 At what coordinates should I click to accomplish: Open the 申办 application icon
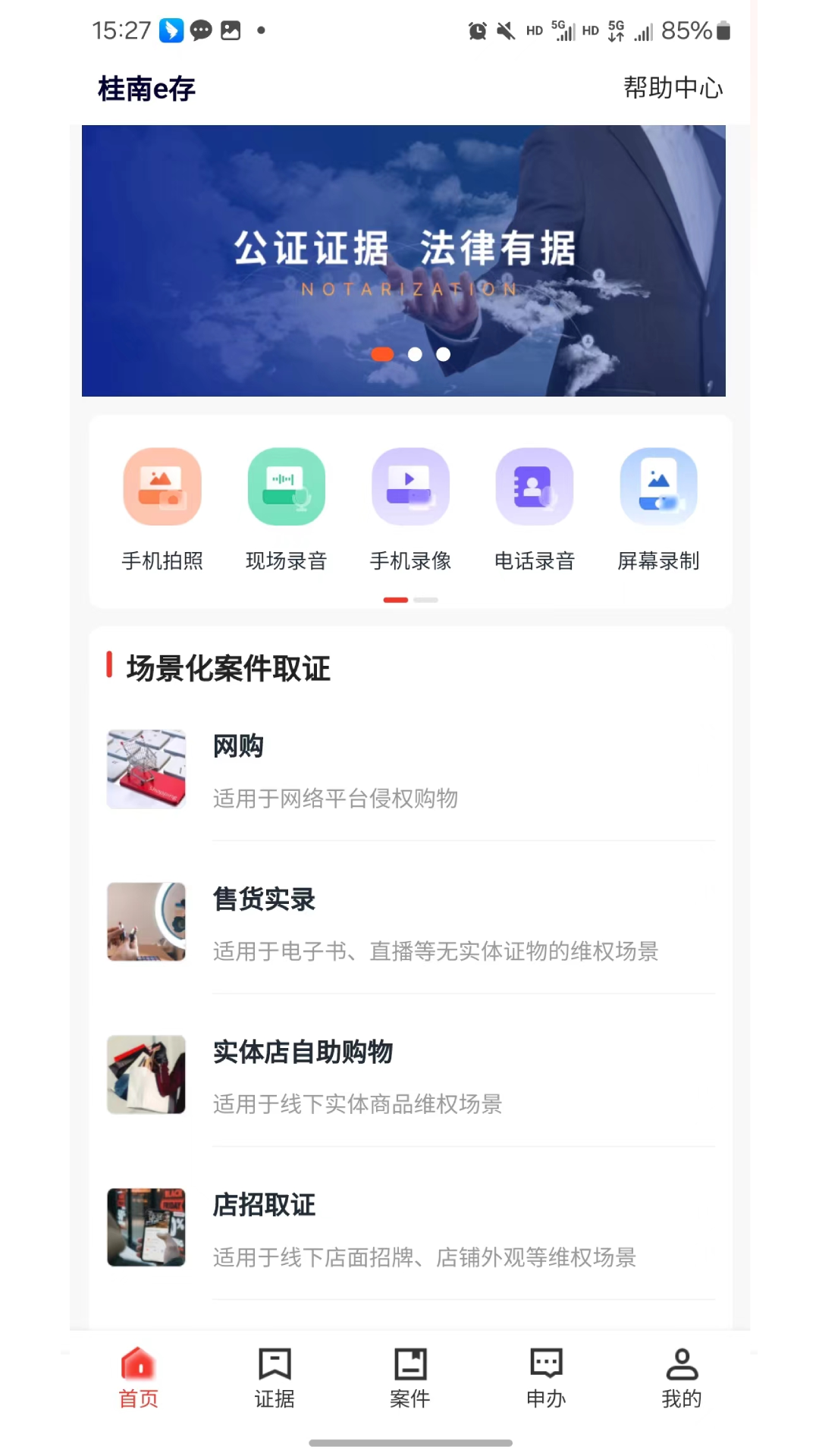click(546, 1365)
